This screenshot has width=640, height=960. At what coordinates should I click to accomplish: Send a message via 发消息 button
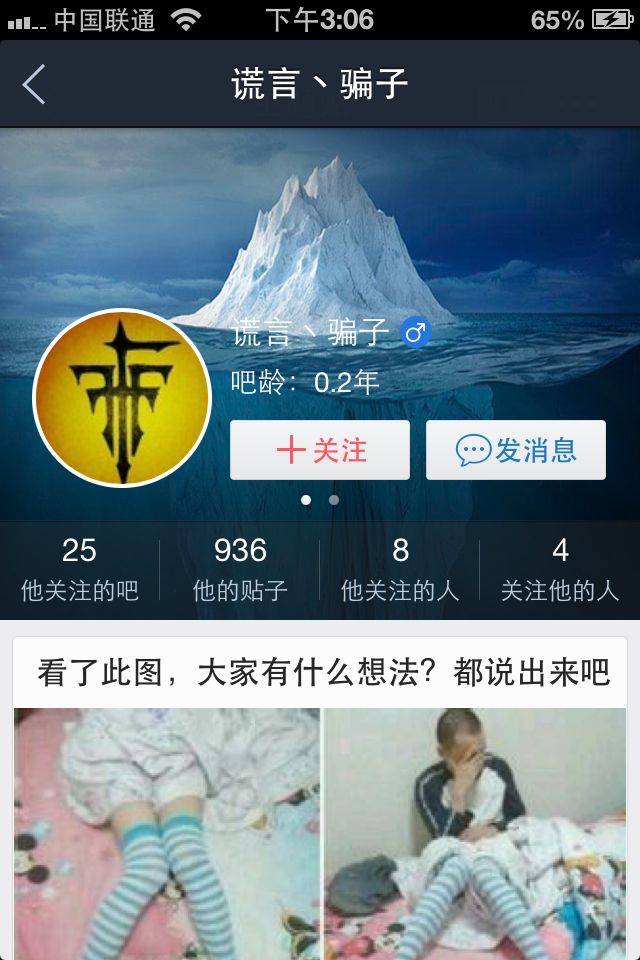point(516,450)
